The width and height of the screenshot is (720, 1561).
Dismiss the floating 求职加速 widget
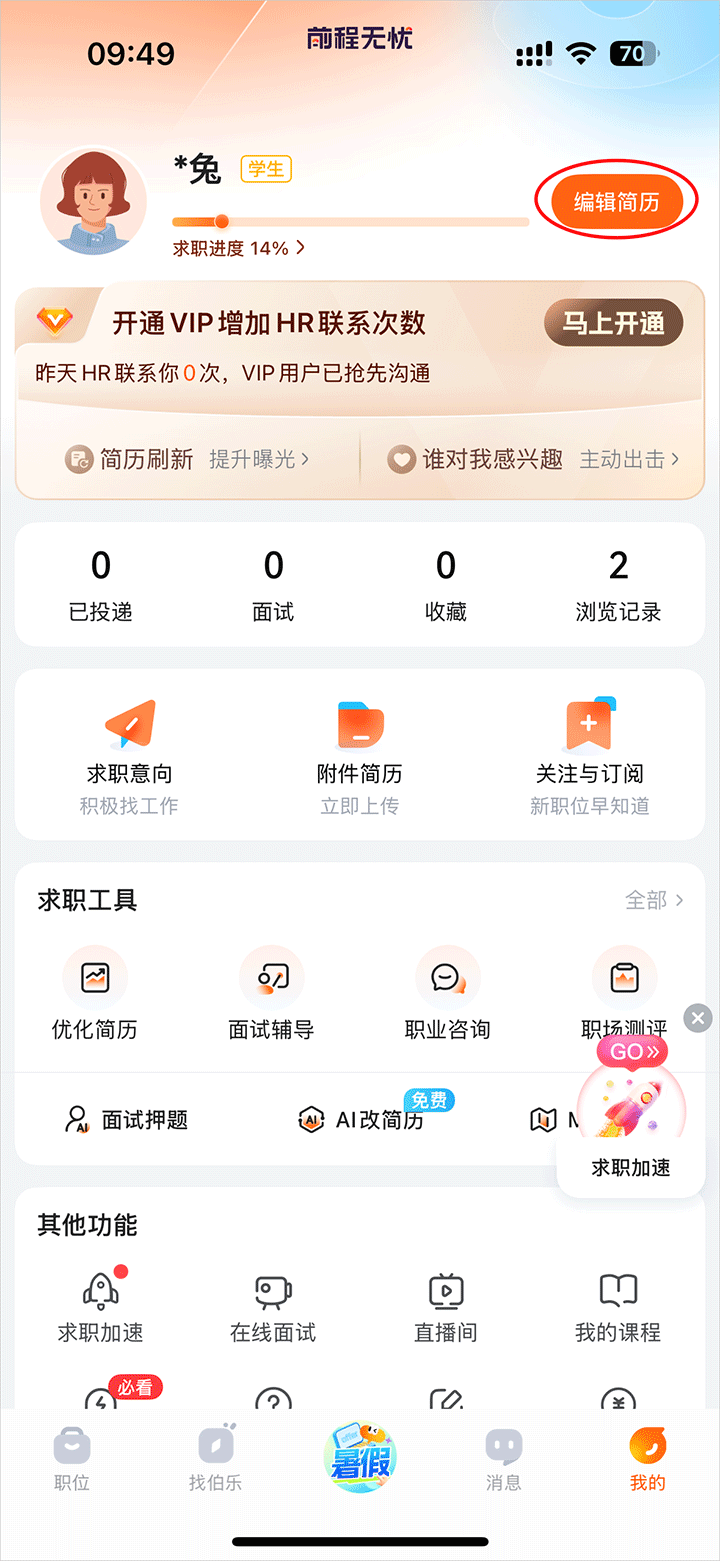click(698, 1018)
